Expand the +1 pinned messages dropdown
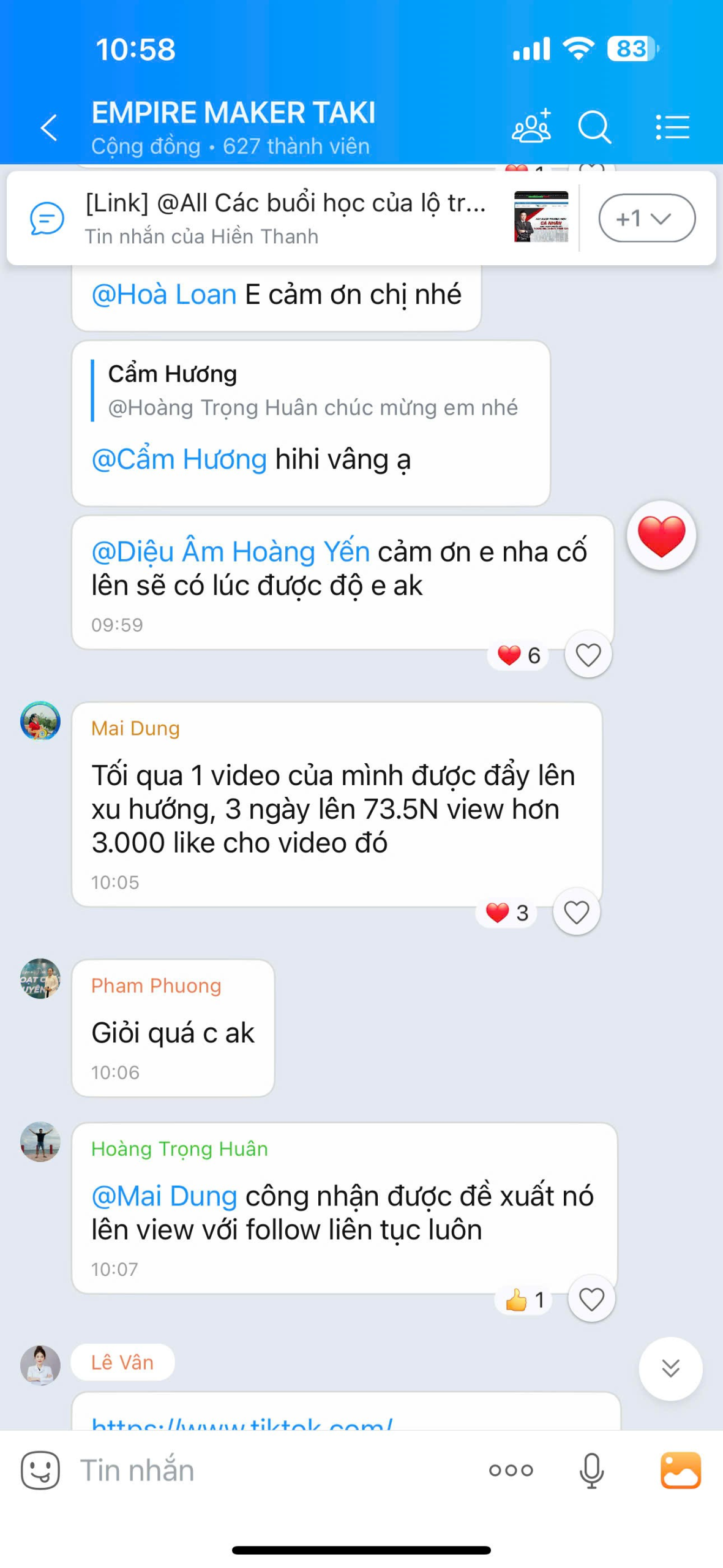Viewport: 723px width, 1568px height. click(646, 218)
